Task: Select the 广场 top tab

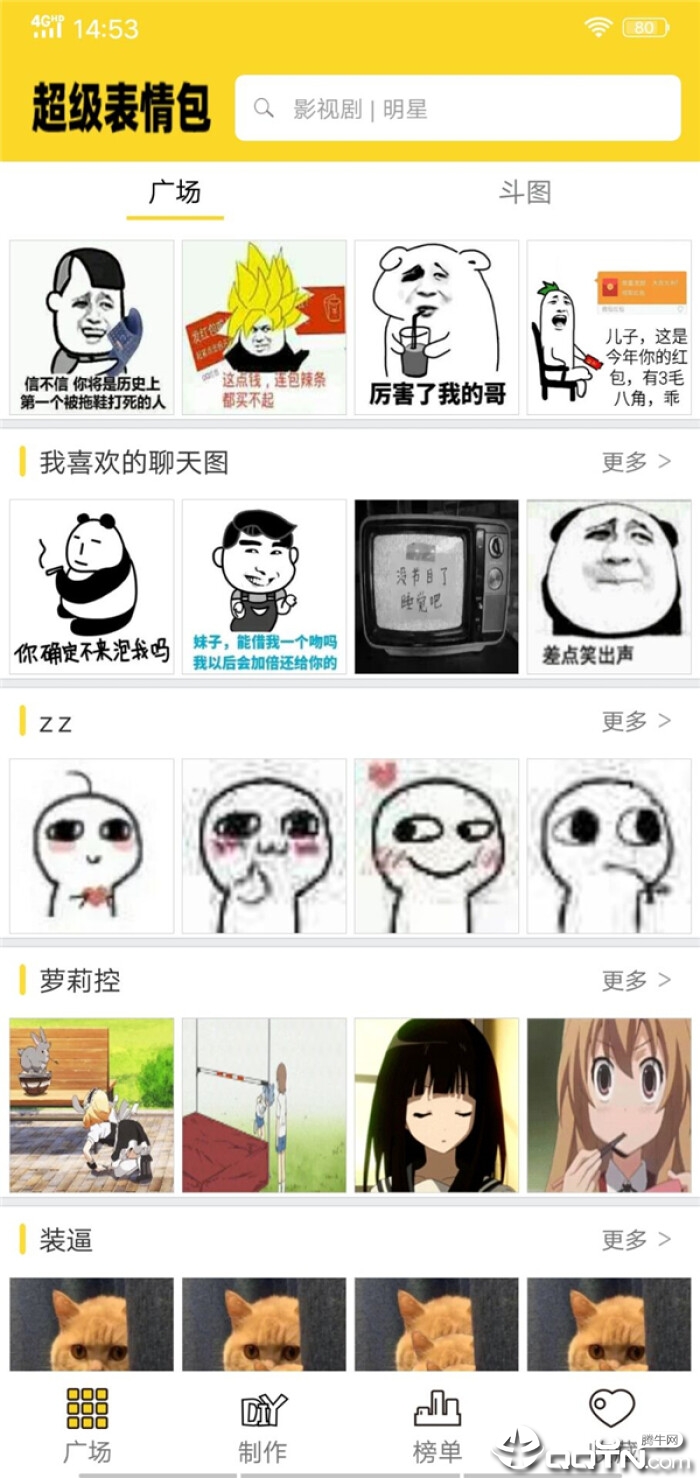Action: pos(175,192)
